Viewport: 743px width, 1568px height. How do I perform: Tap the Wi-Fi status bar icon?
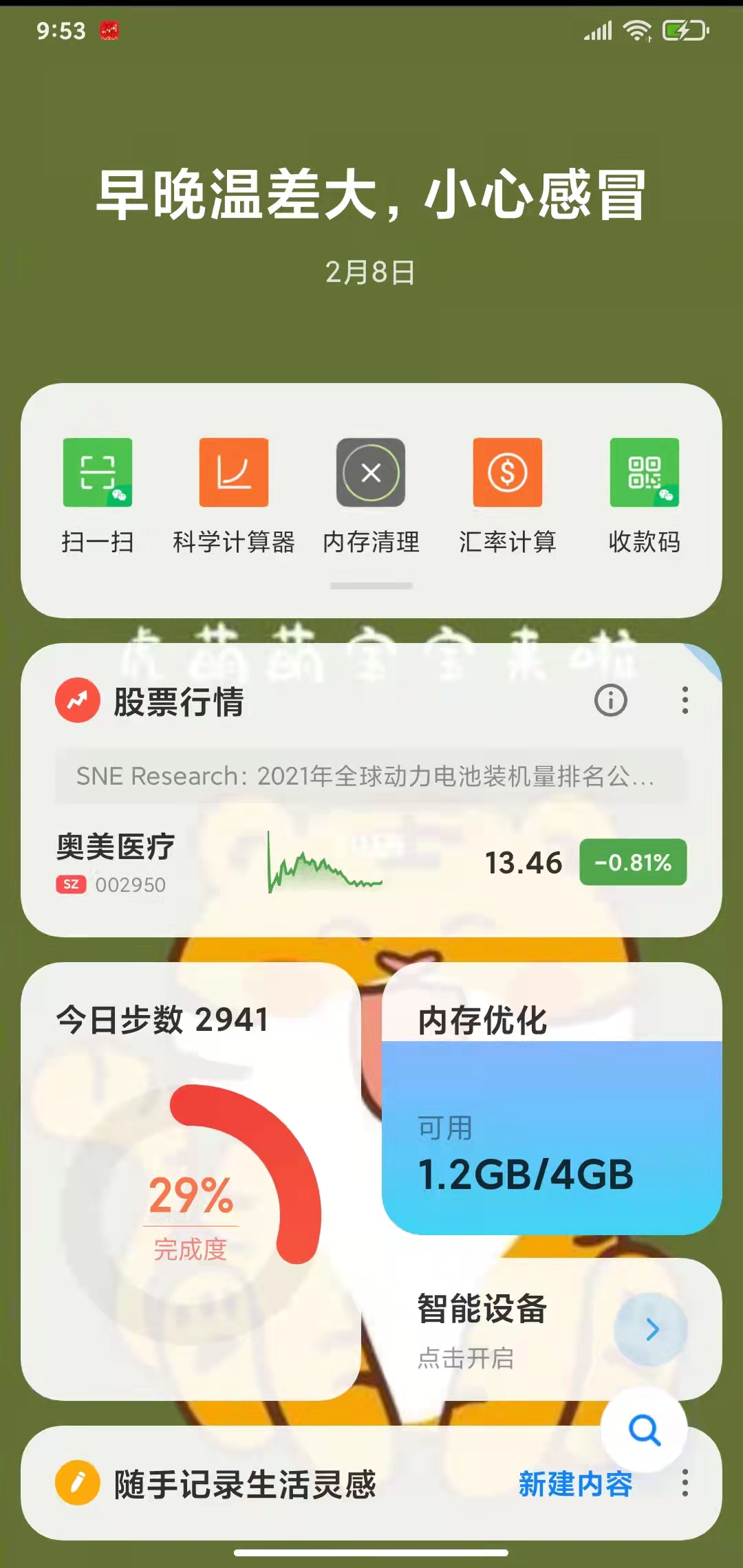[x=636, y=30]
